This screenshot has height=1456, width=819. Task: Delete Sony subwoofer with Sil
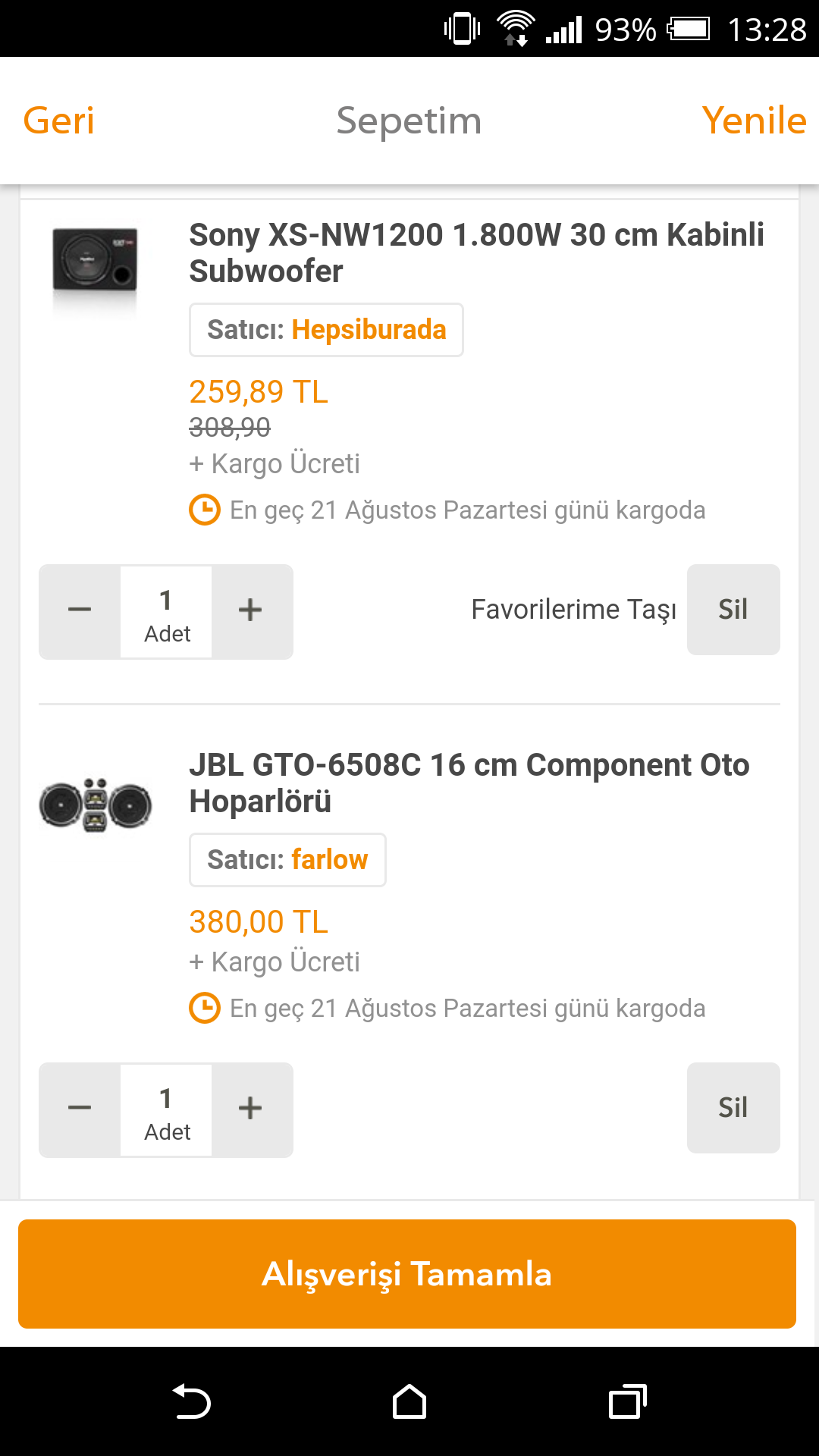pyautogui.click(x=733, y=610)
